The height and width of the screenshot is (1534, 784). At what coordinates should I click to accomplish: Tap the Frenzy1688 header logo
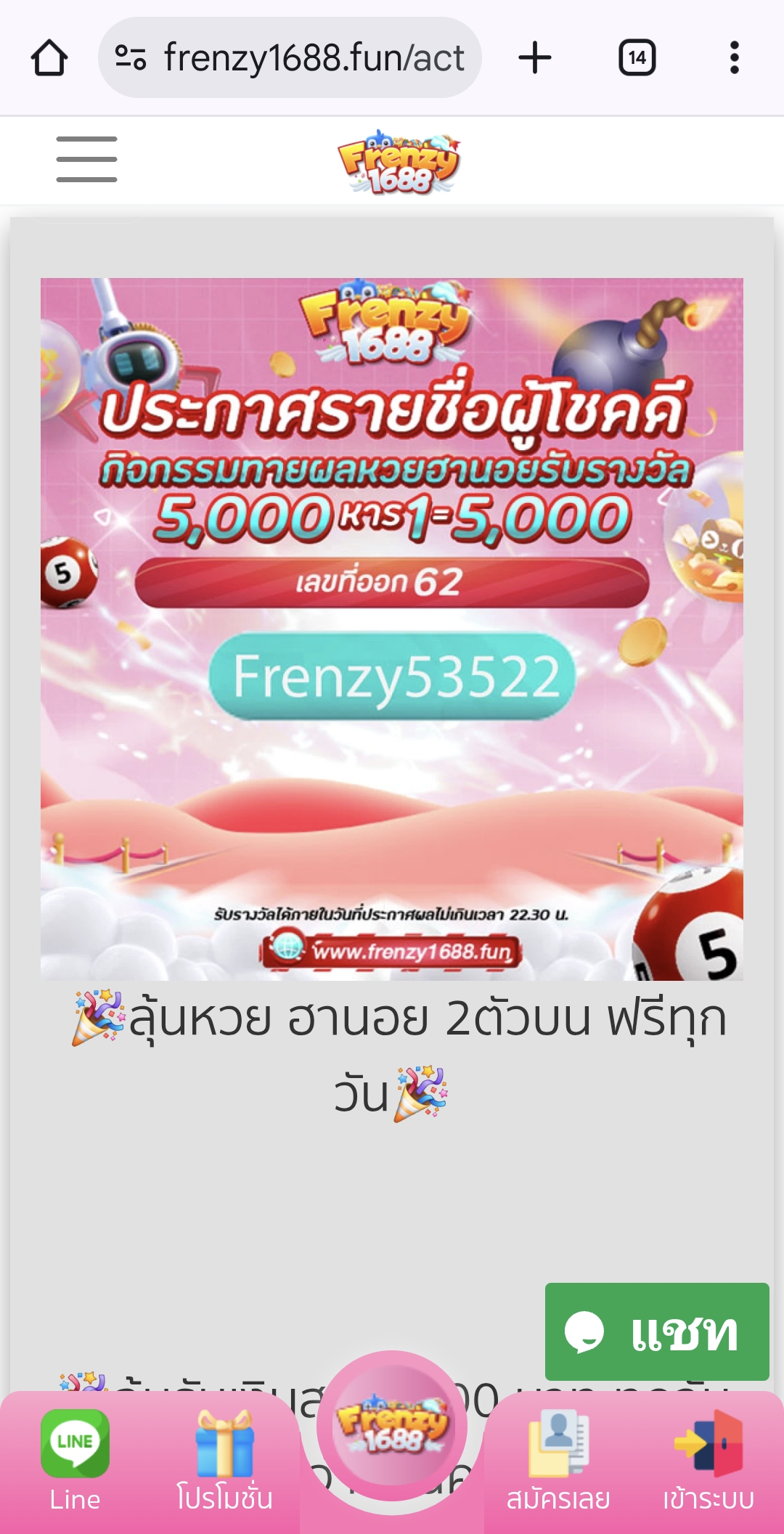[x=399, y=161]
